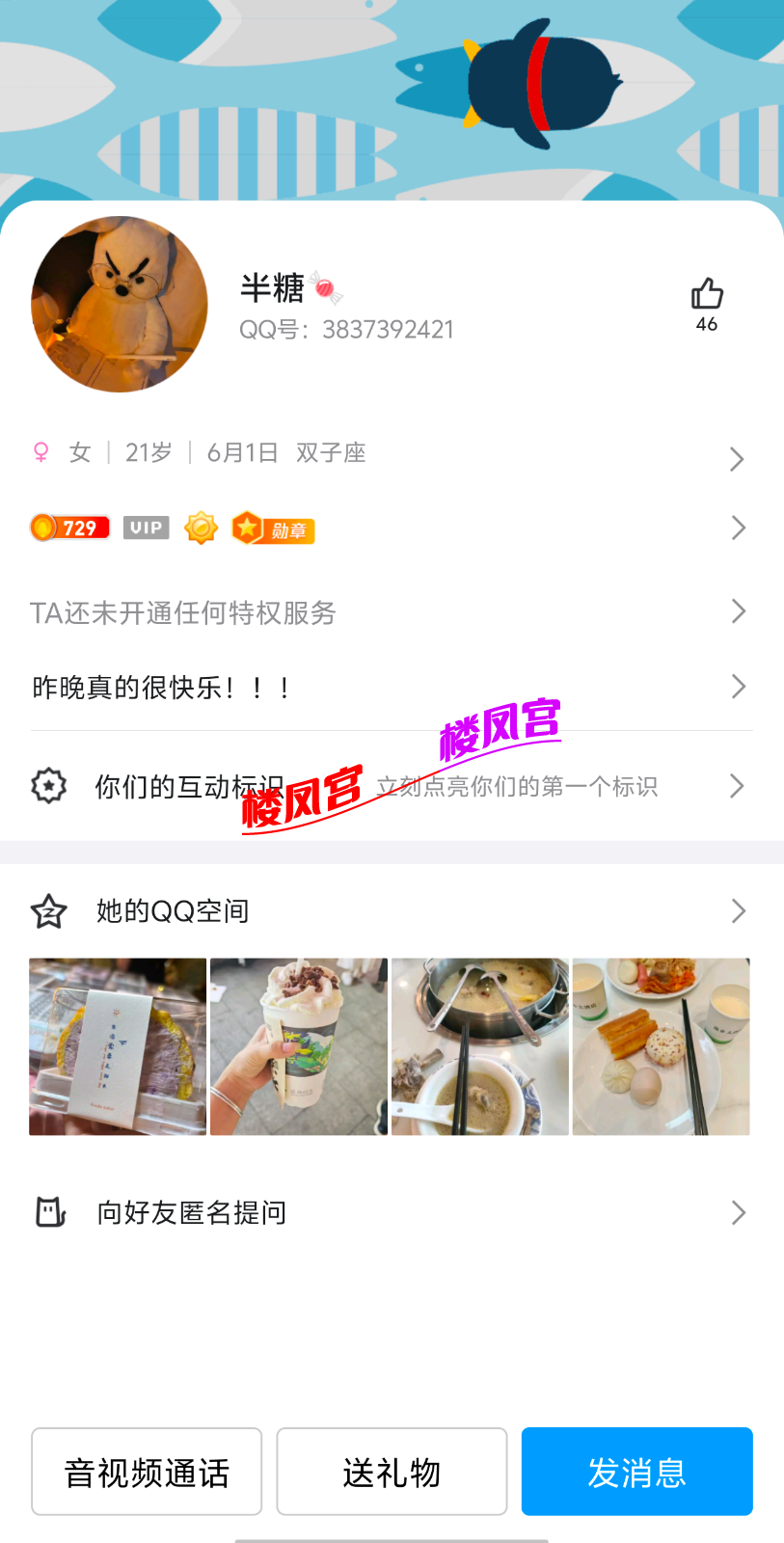
Task: Tap 发消息 to send a message
Action: pos(636,1472)
